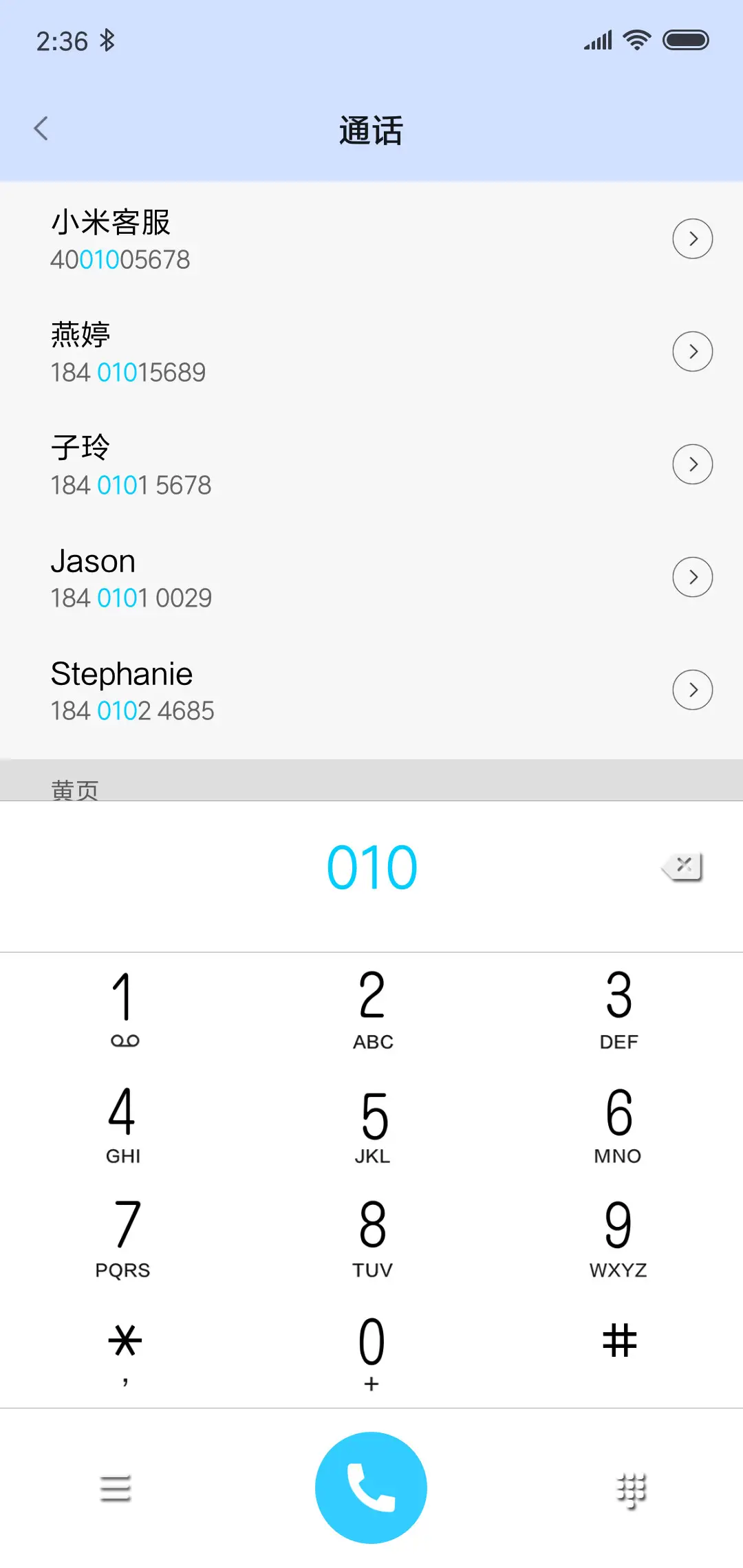
Task: Dial digit 1 on keypad
Action: point(124,1008)
